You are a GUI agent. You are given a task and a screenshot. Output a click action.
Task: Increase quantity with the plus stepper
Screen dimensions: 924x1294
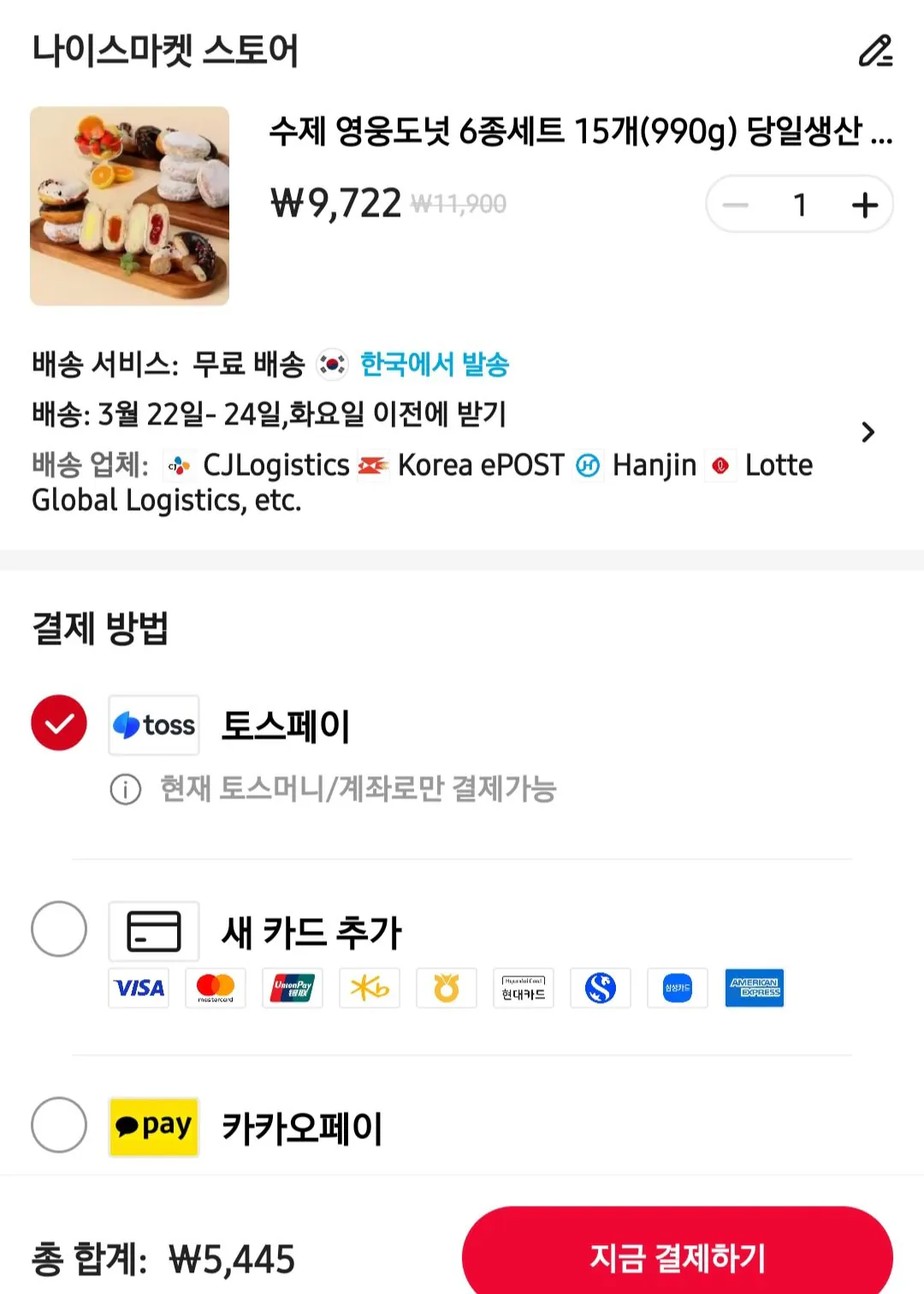[x=864, y=204]
